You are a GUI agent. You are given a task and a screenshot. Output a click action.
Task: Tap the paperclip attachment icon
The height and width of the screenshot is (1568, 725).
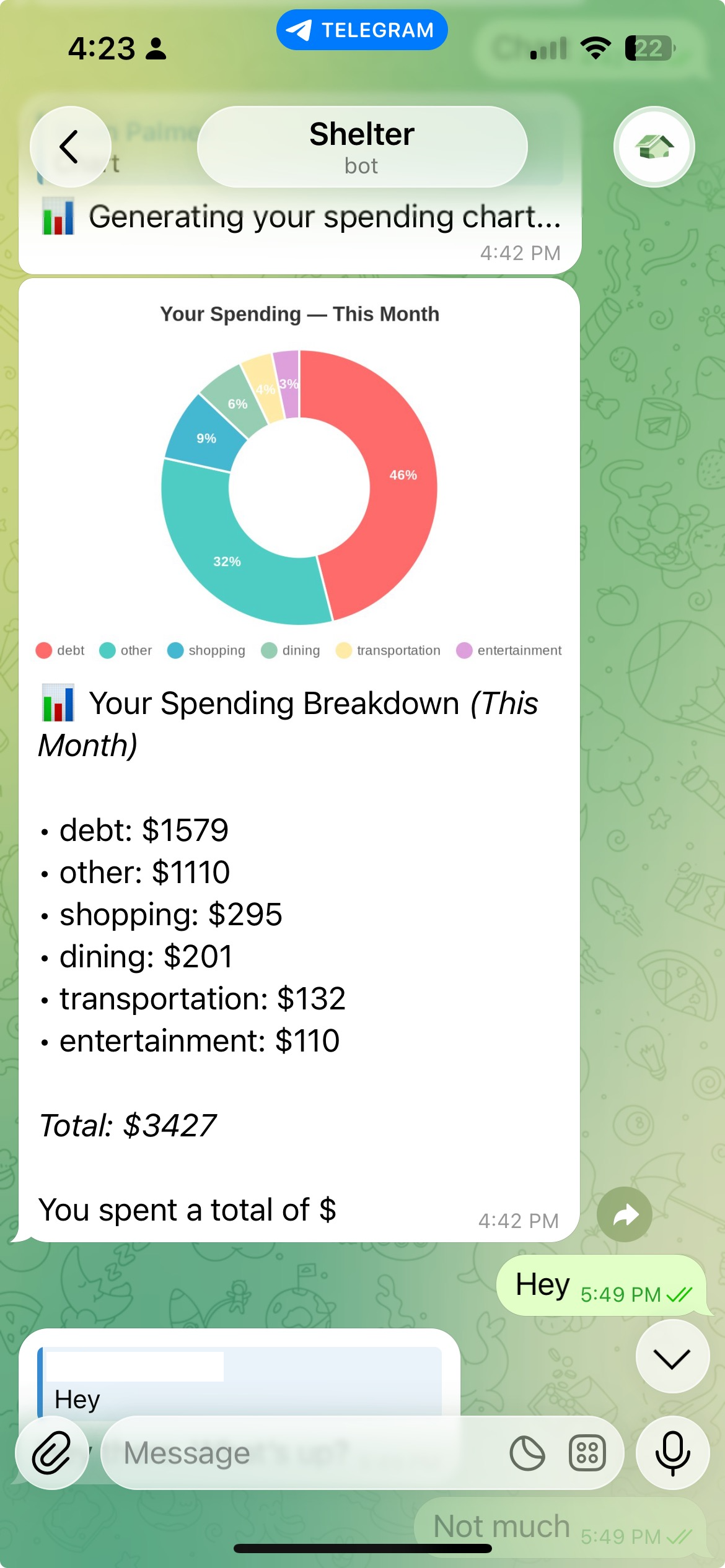53,1452
